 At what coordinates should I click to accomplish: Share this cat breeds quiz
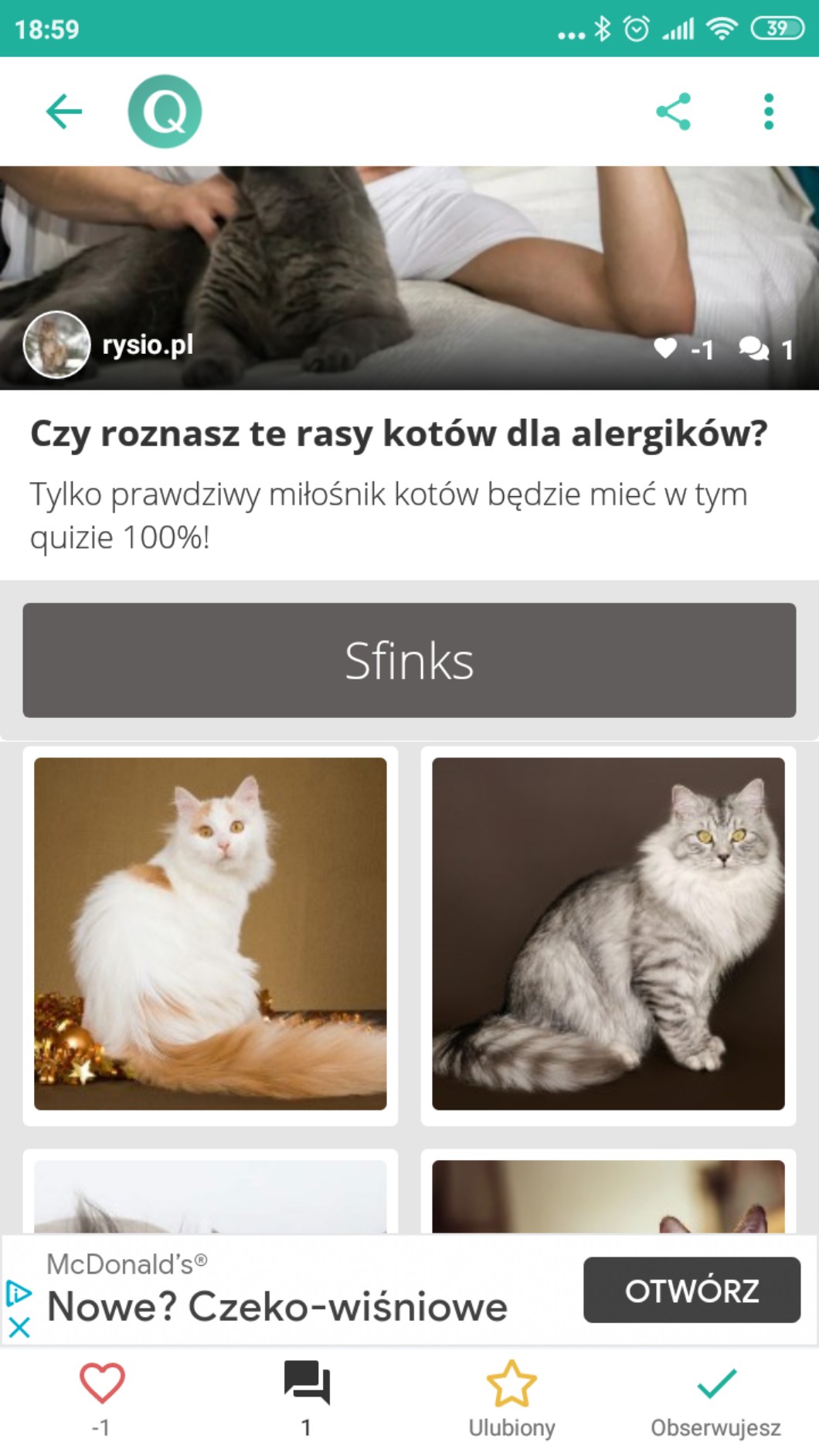point(673,112)
